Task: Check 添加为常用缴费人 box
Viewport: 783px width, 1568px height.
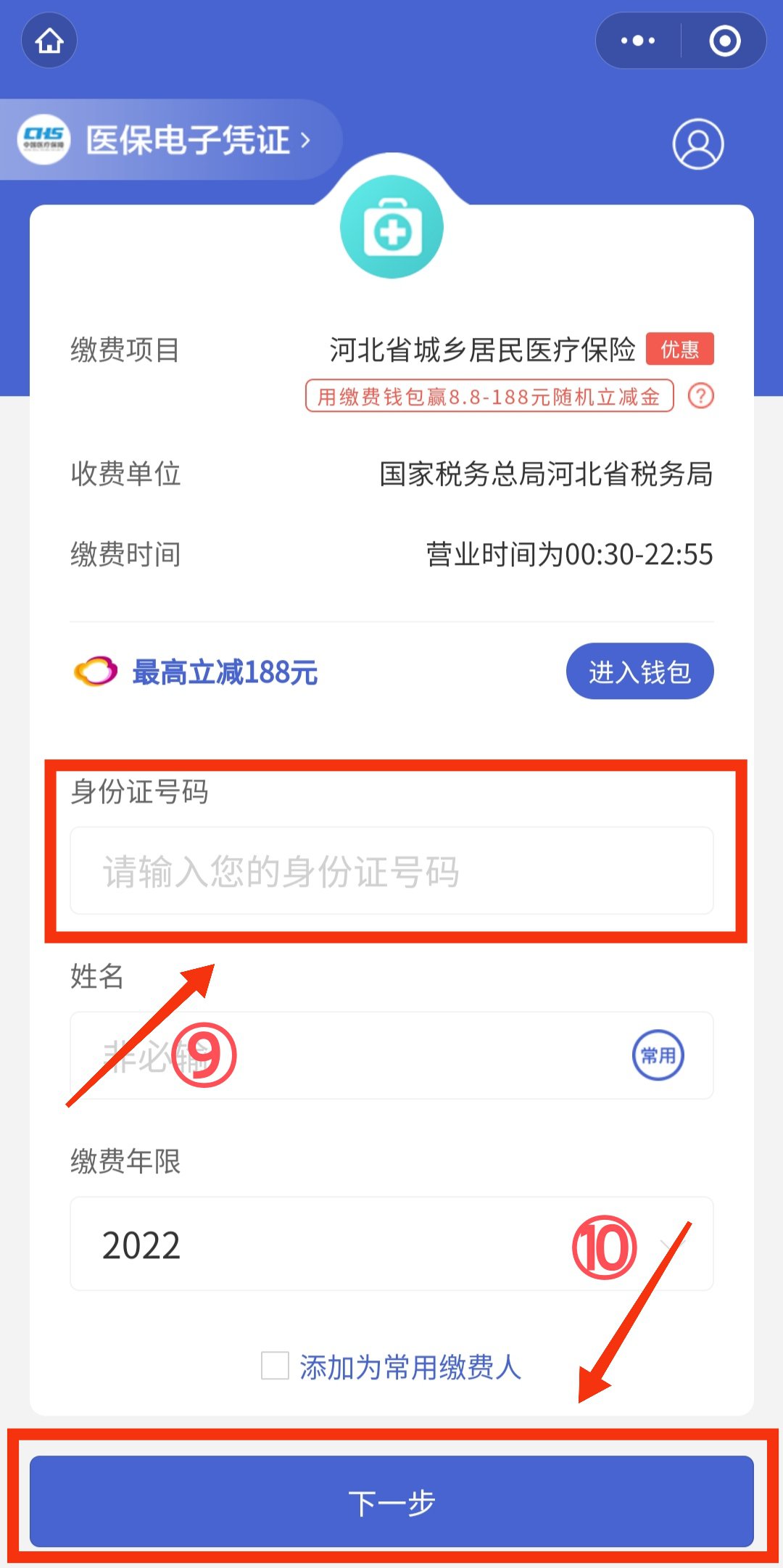Action: (x=275, y=1366)
